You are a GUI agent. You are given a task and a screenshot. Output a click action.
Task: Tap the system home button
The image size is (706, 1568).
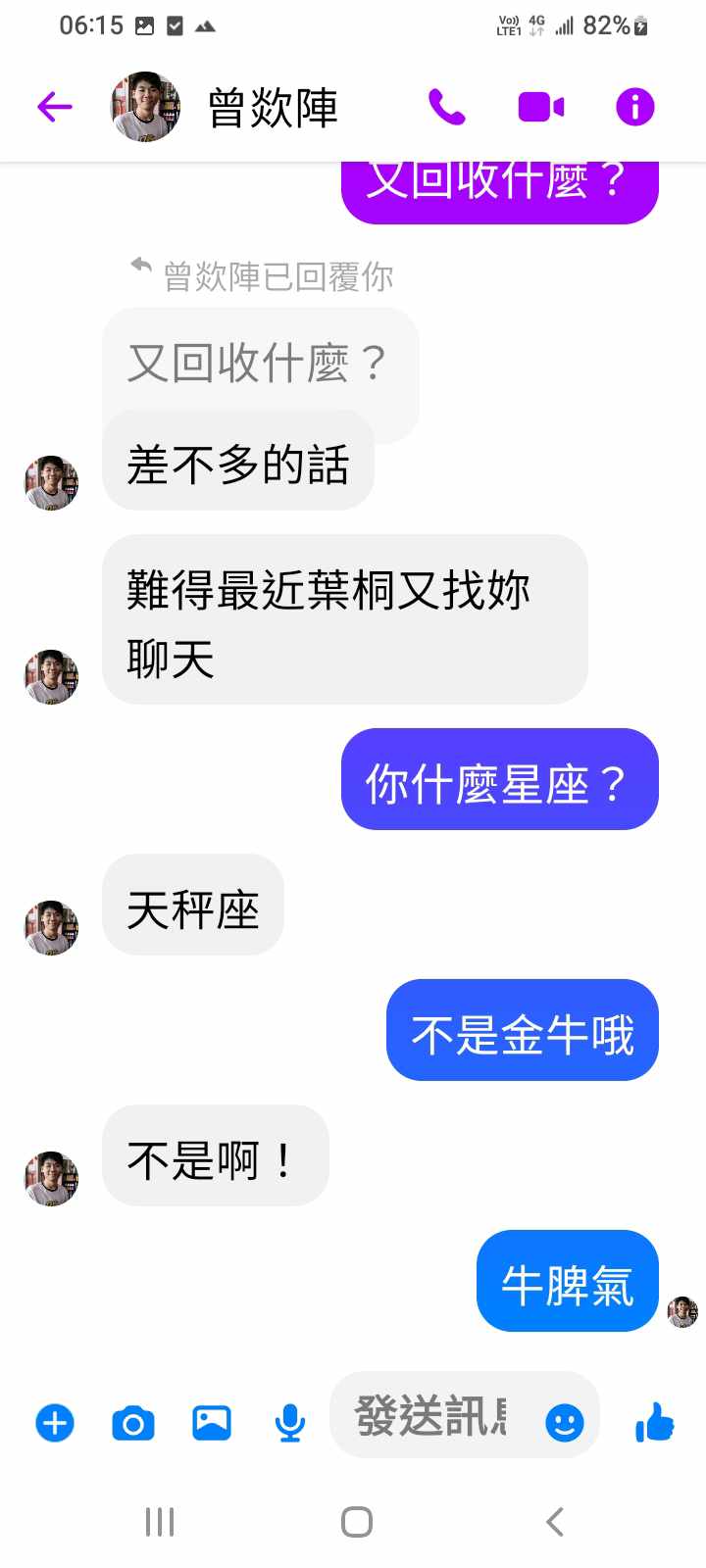tap(356, 1522)
